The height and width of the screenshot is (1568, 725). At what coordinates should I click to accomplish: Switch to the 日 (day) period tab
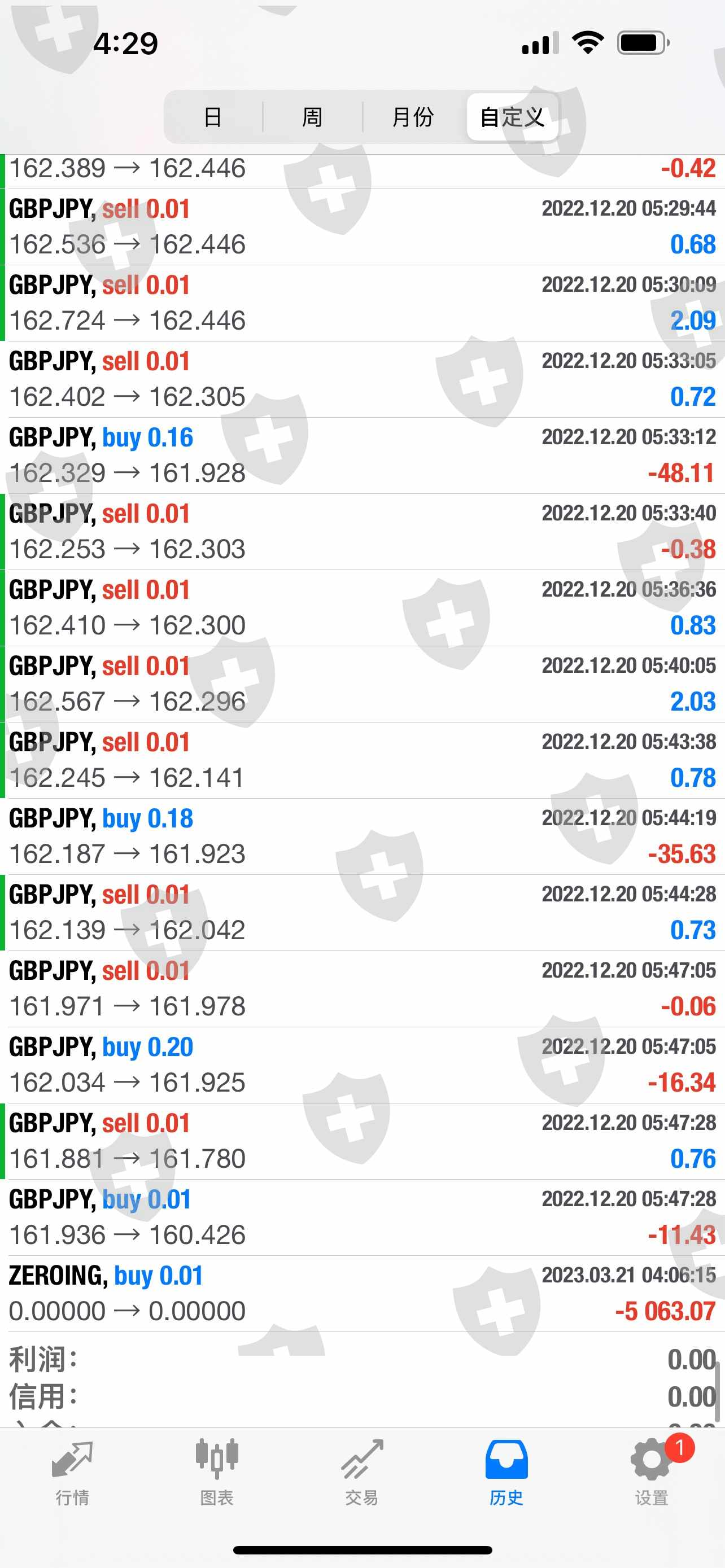click(213, 117)
